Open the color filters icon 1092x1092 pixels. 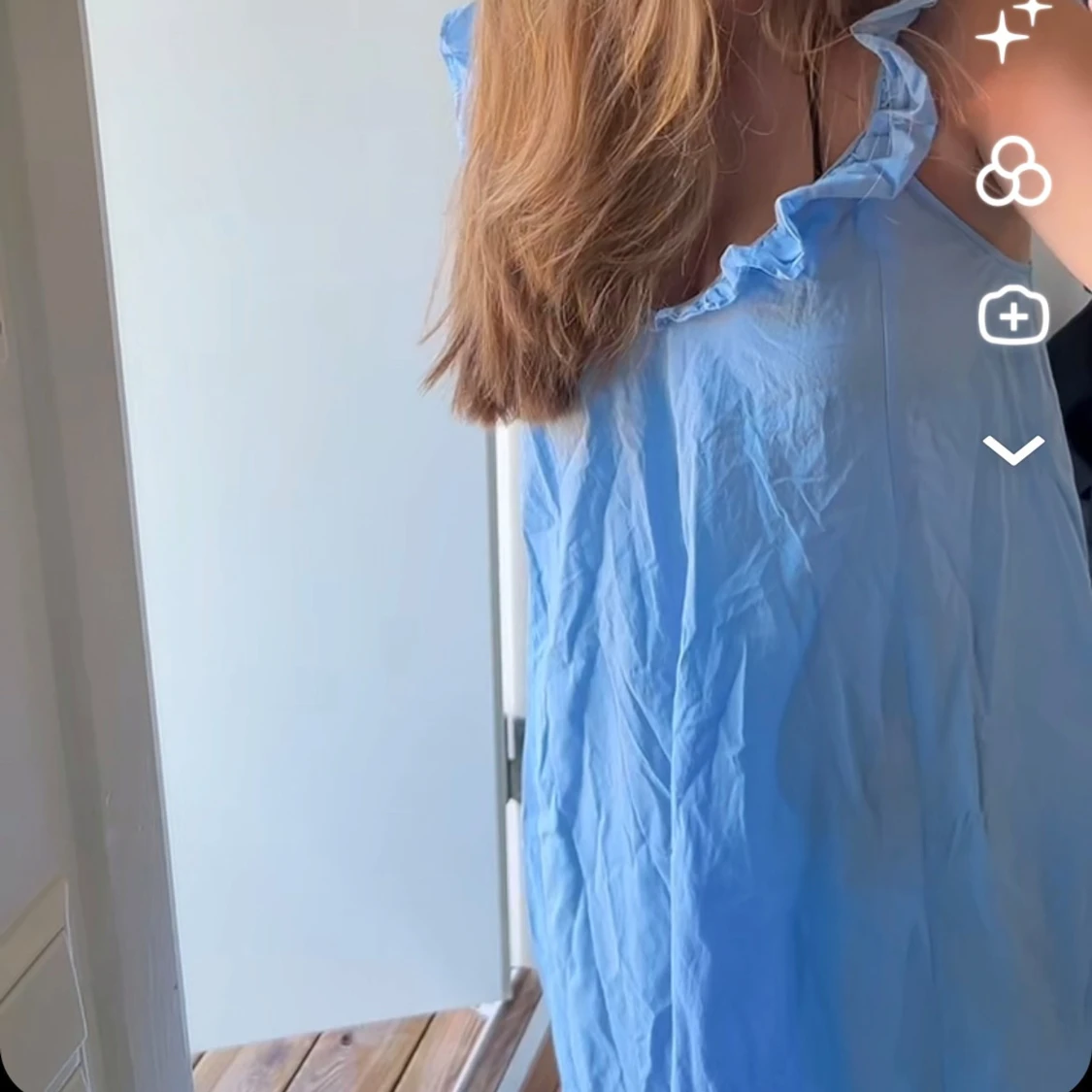click(x=1012, y=173)
